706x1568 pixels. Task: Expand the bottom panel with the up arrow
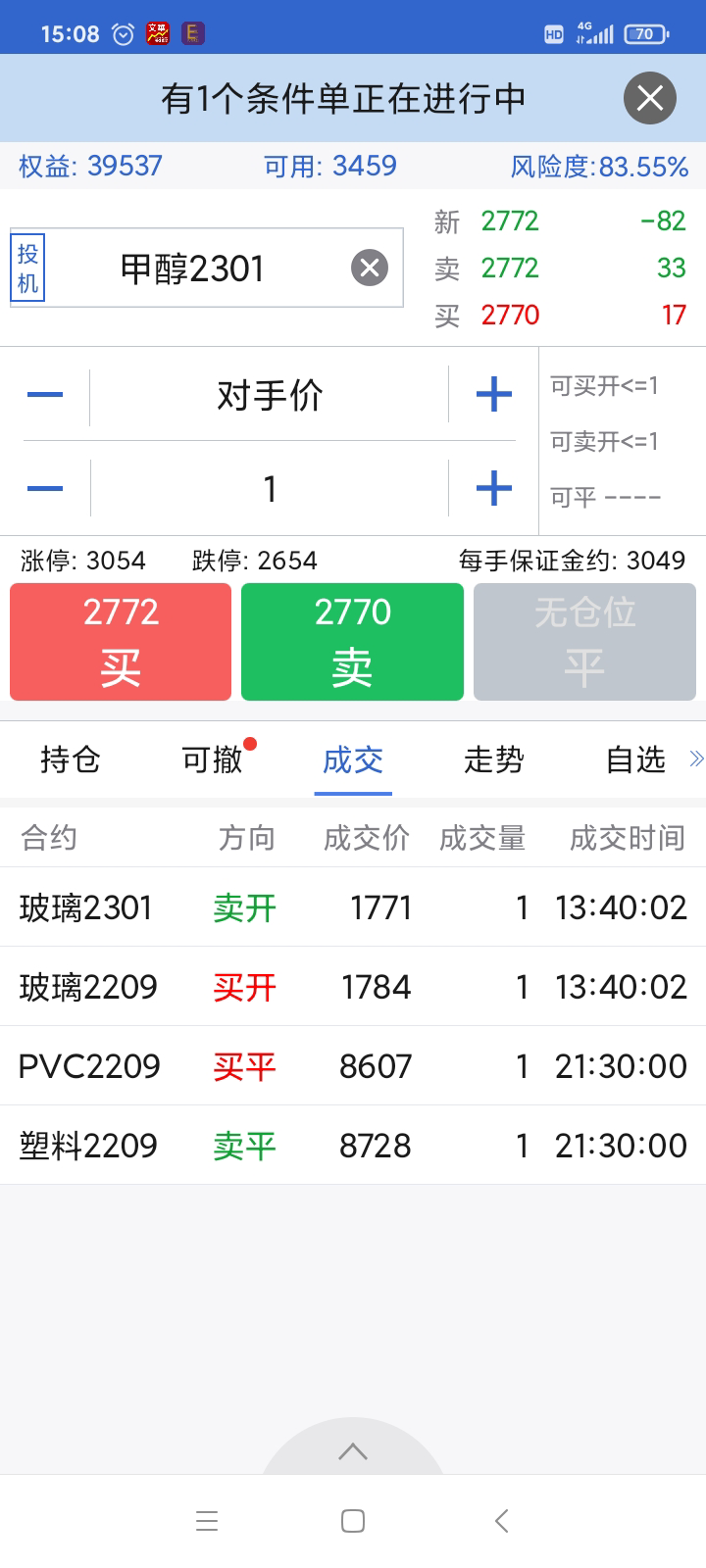(x=353, y=1451)
